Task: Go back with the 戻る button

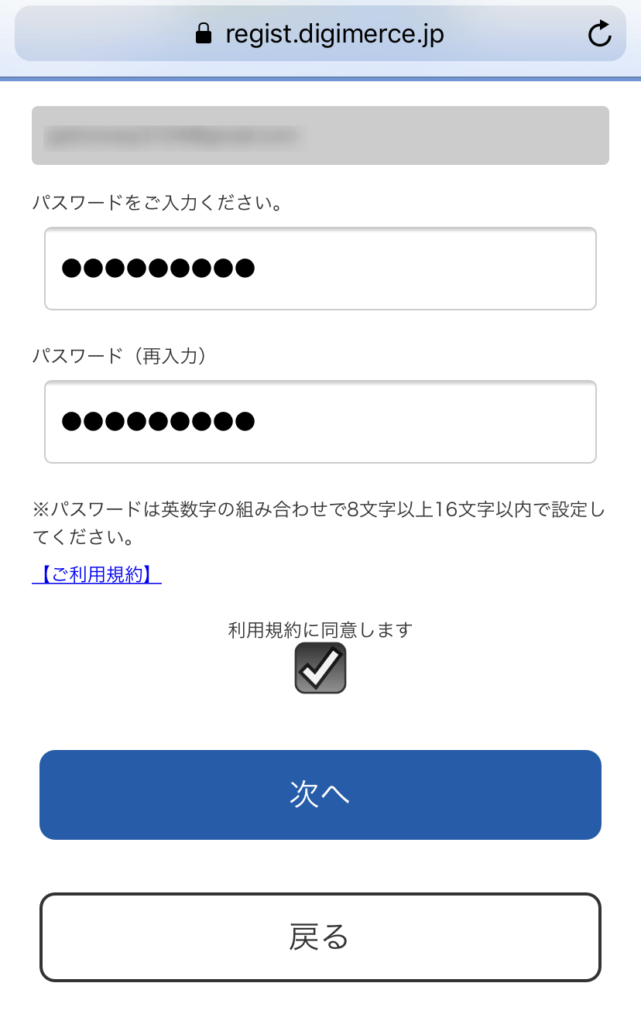Action: [320, 937]
